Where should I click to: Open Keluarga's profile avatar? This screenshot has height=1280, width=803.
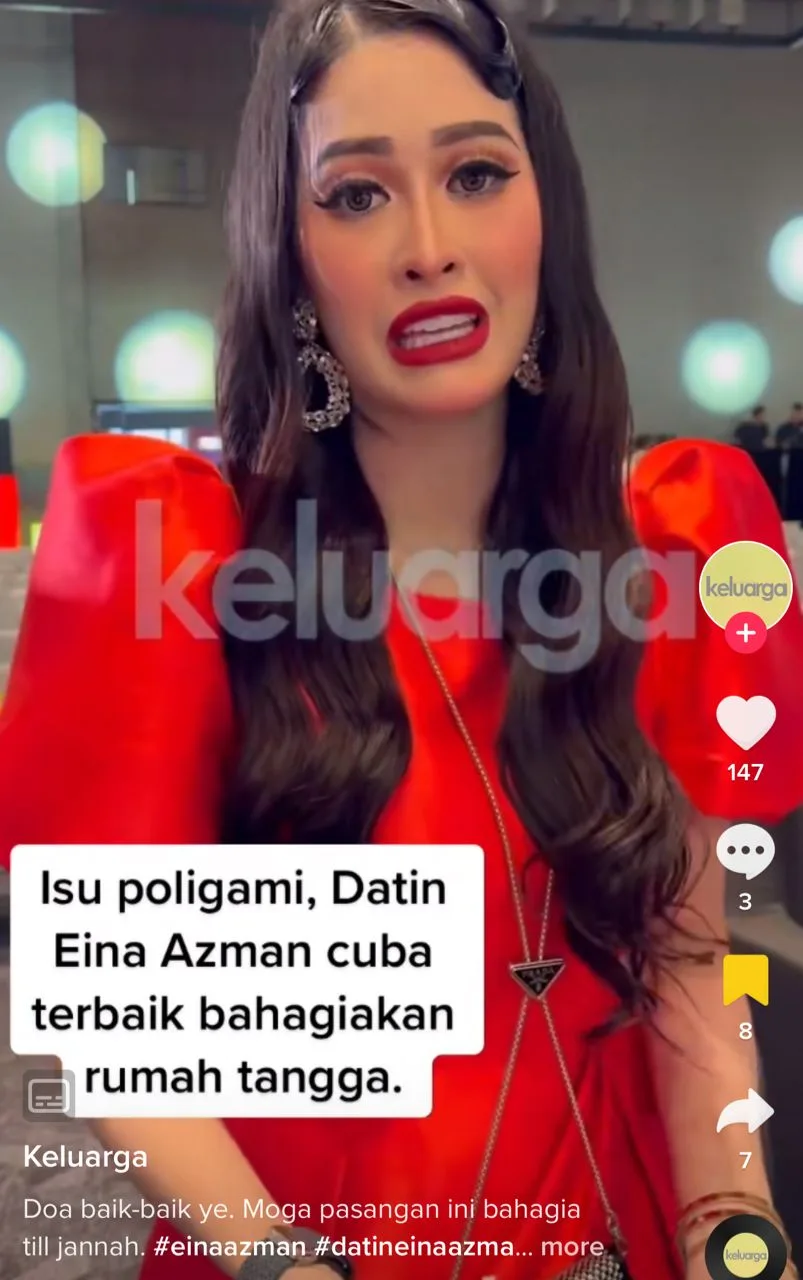click(x=745, y=588)
